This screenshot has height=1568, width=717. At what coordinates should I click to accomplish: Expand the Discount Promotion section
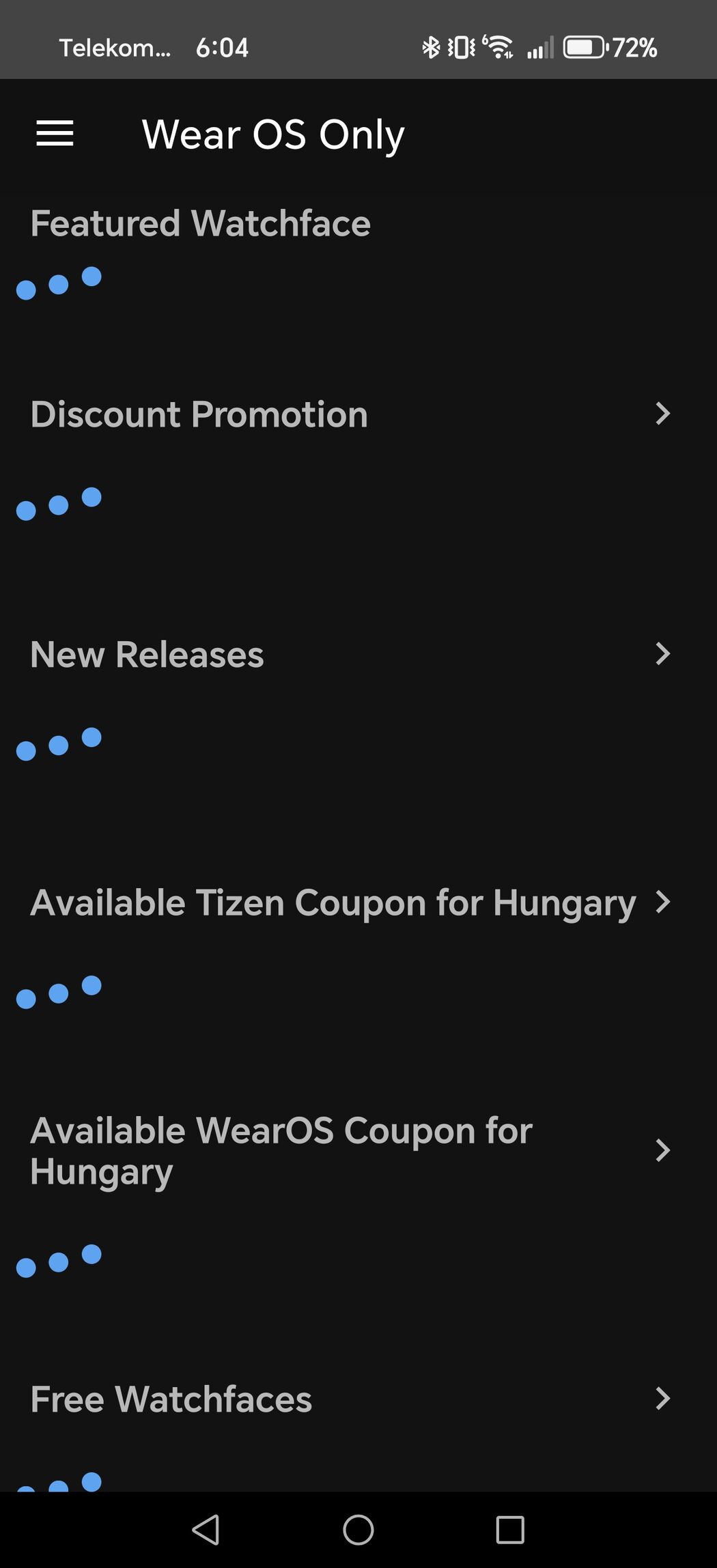(662, 414)
